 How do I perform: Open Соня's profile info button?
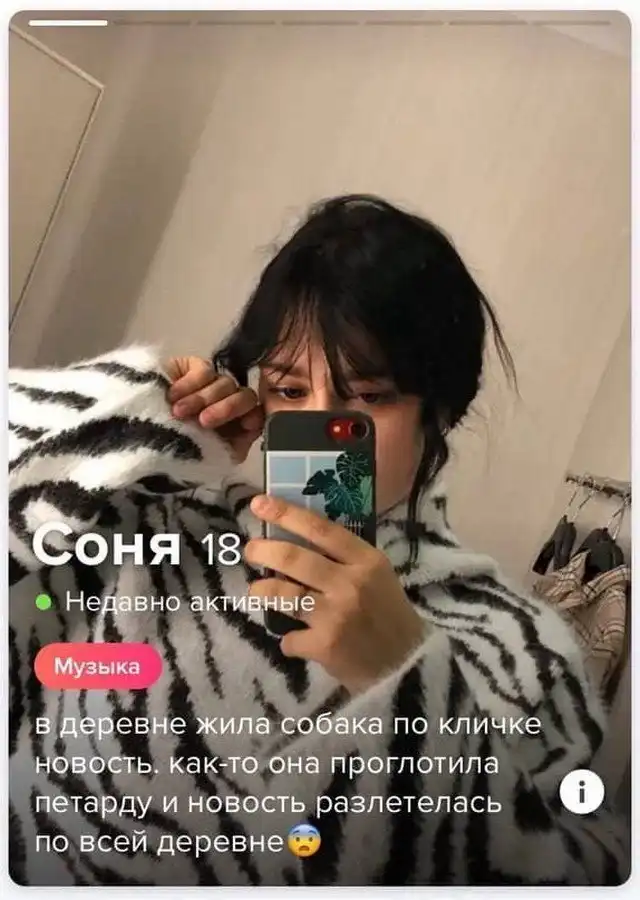coord(581,793)
